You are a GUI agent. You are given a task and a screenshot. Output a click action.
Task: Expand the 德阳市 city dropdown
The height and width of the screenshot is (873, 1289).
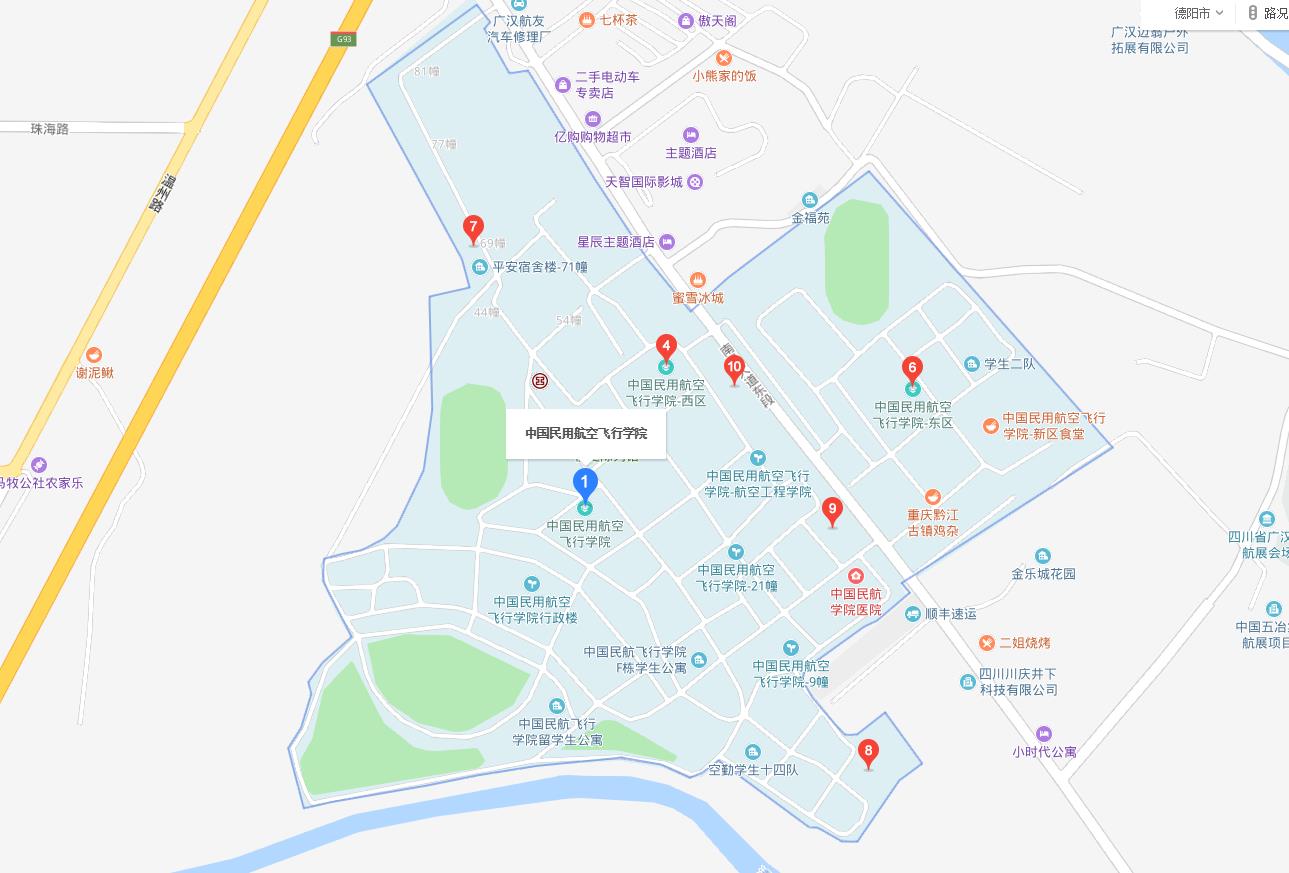[x=1198, y=13]
